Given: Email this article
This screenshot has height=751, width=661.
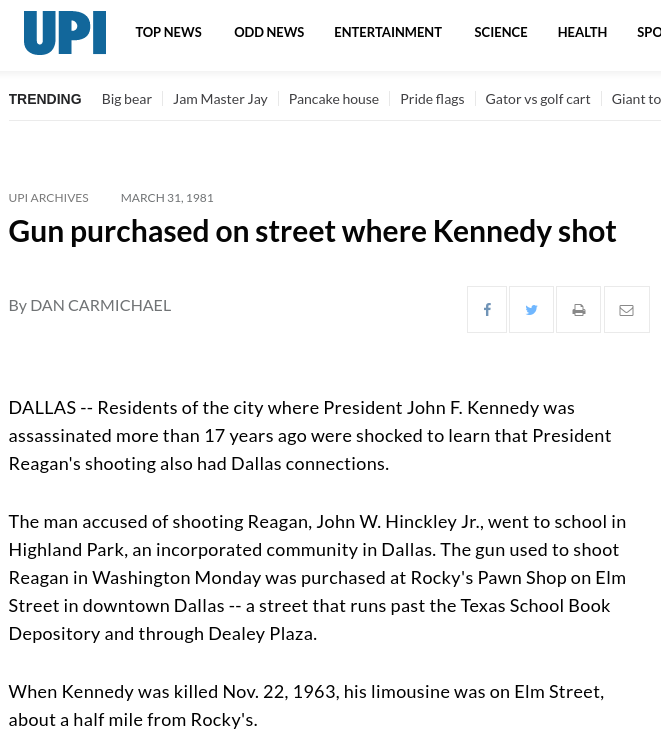Looking at the screenshot, I should click(626, 310).
